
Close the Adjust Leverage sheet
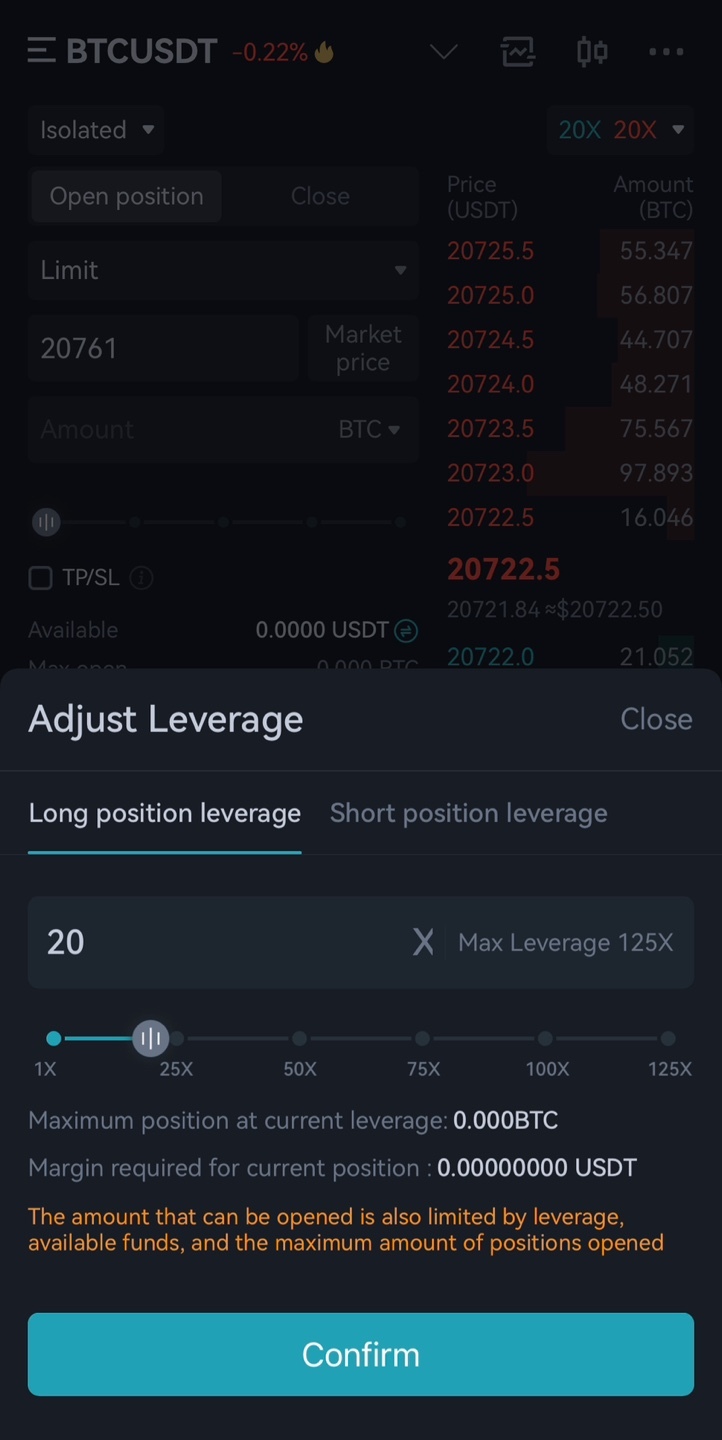point(656,719)
